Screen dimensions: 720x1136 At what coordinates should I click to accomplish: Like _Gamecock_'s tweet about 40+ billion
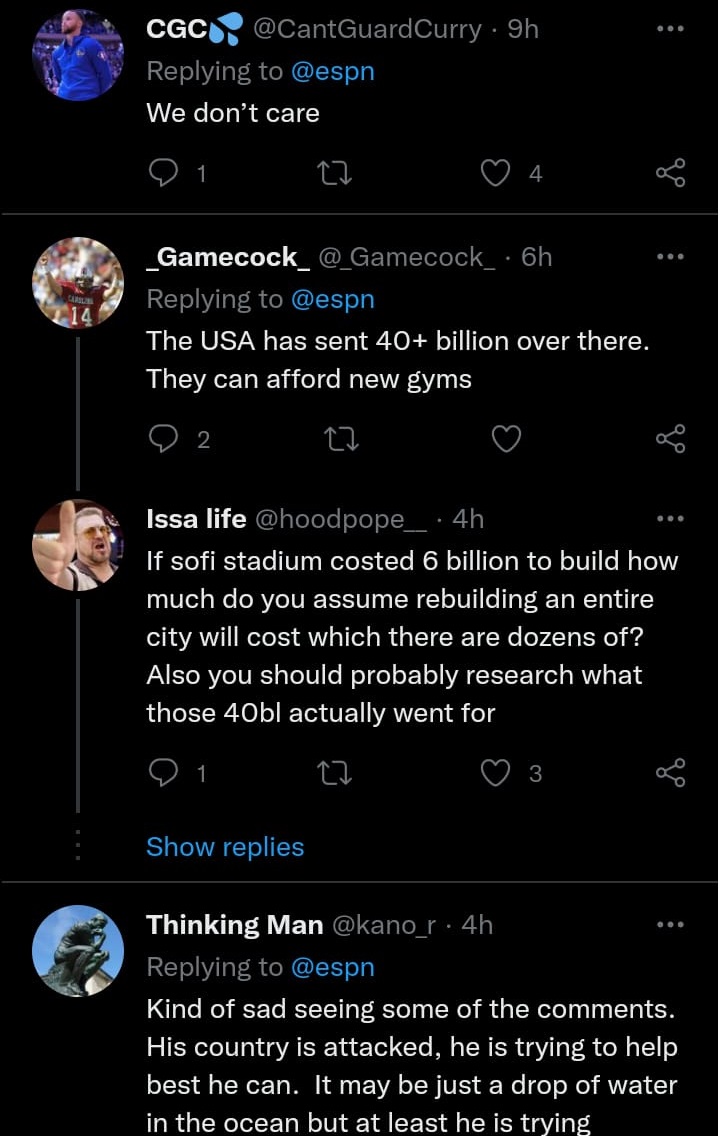pyautogui.click(x=507, y=440)
